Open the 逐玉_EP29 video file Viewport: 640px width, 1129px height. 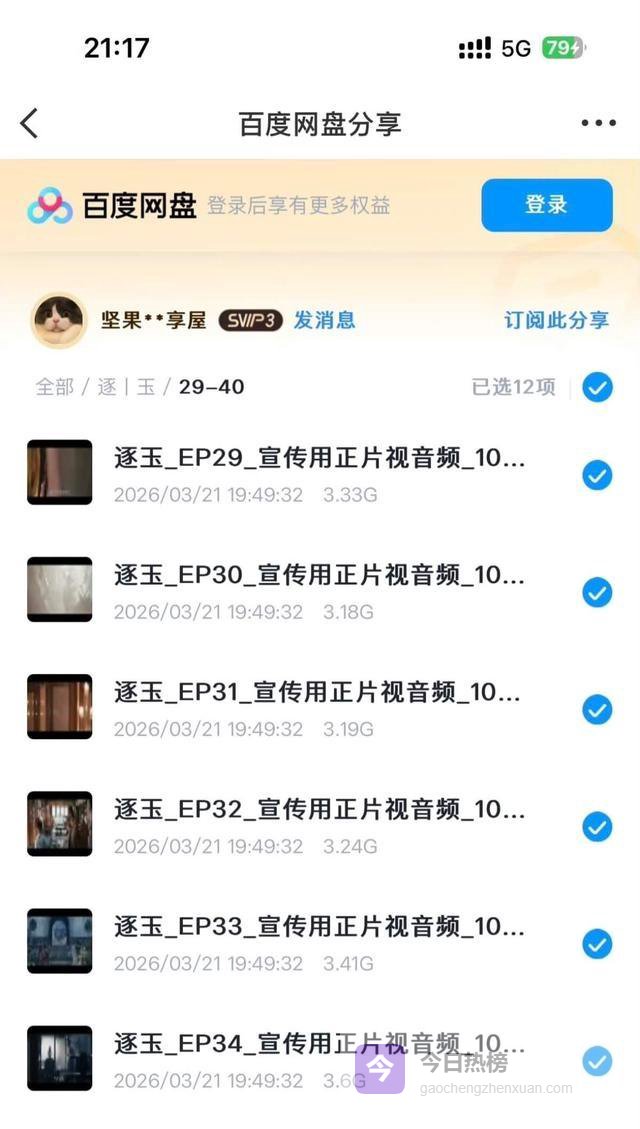tap(319, 459)
